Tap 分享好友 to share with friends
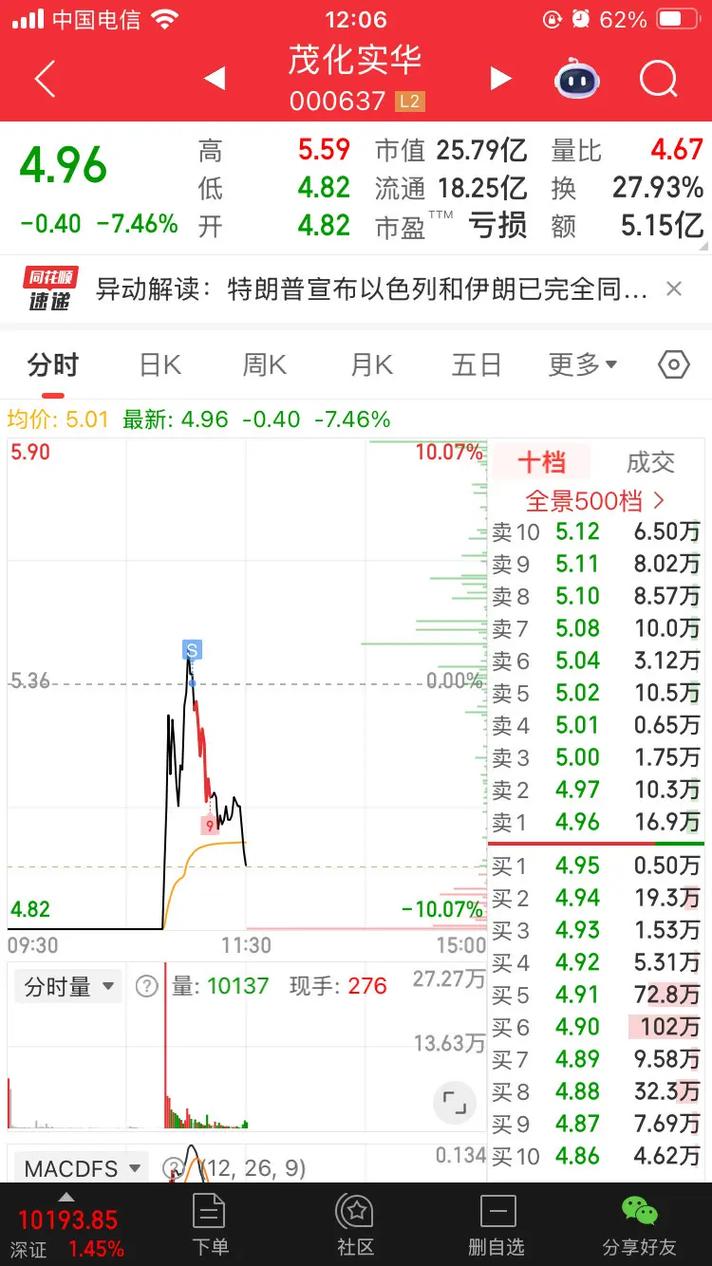712x1266 pixels. click(x=639, y=1225)
